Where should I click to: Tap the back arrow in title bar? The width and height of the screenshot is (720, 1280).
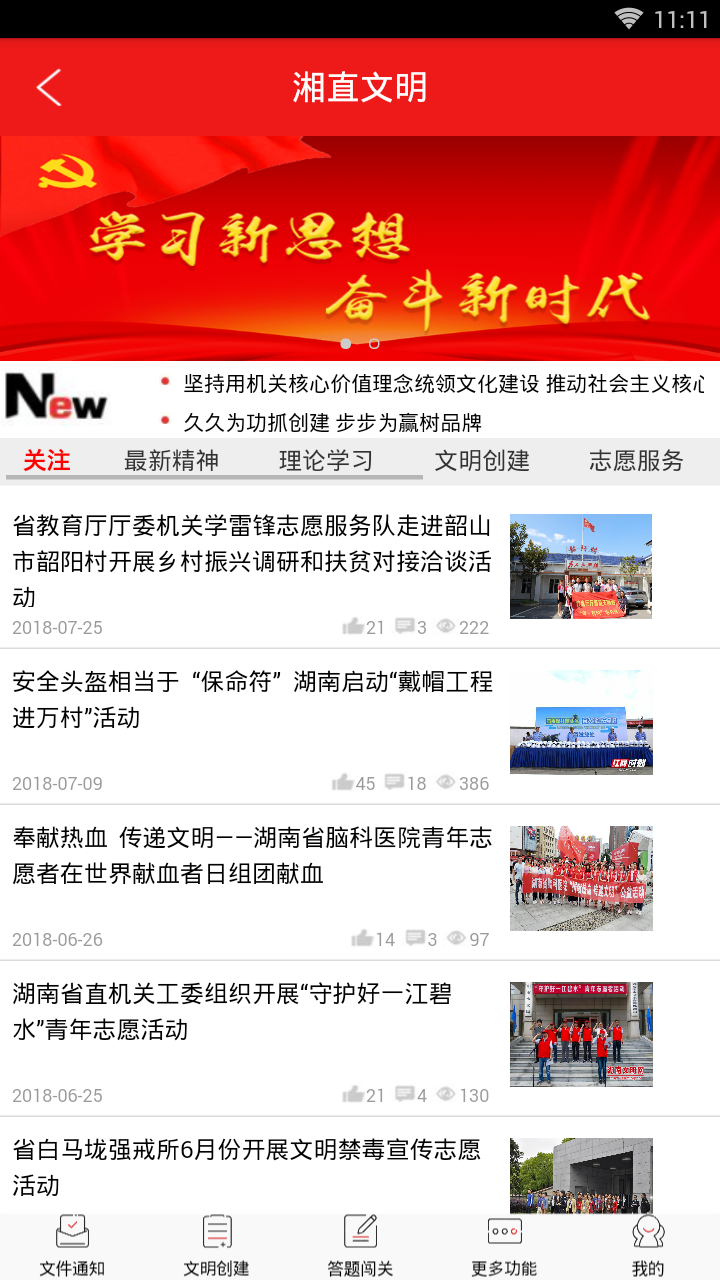tap(47, 87)
